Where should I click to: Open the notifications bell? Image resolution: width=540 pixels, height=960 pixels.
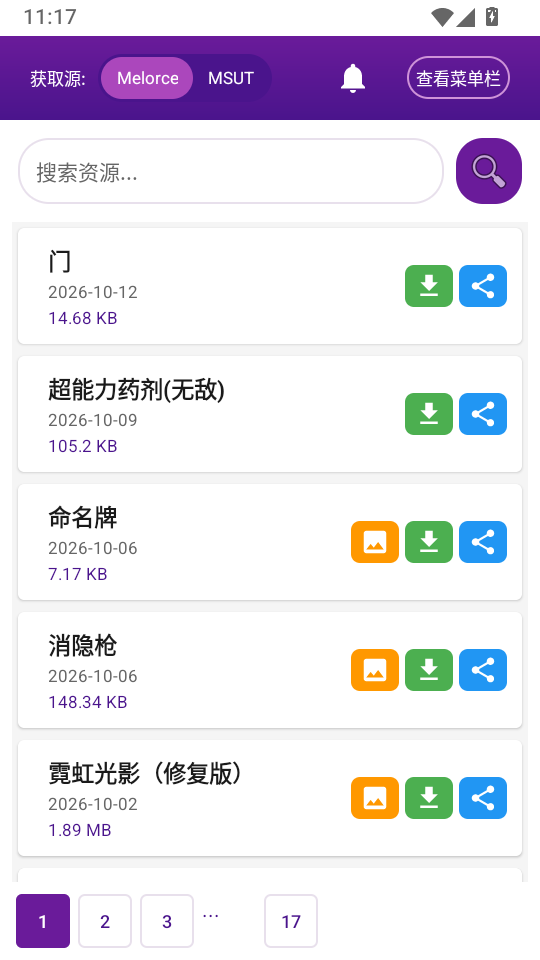pyautogui.click(x=353, y=78)
